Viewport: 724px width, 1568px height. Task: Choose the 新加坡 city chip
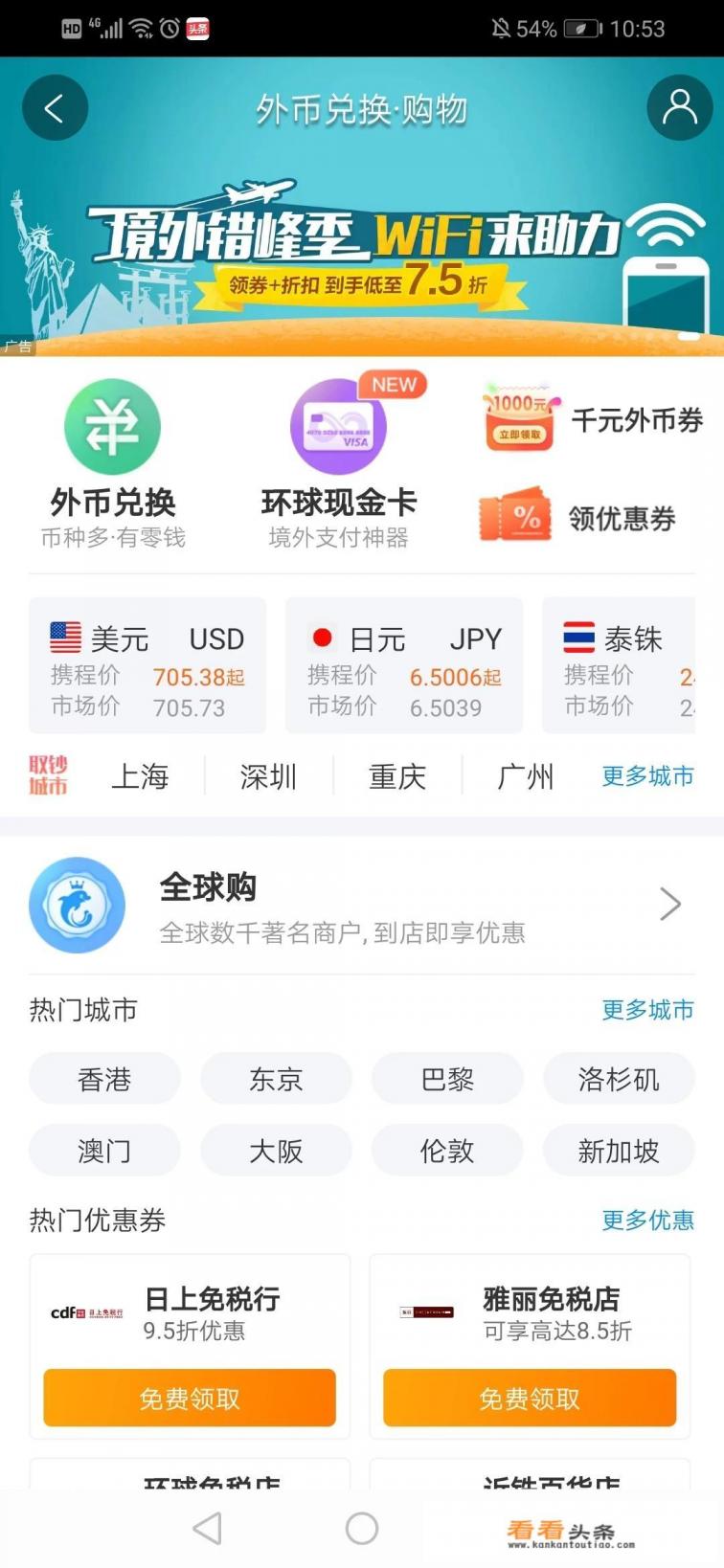619,1151
